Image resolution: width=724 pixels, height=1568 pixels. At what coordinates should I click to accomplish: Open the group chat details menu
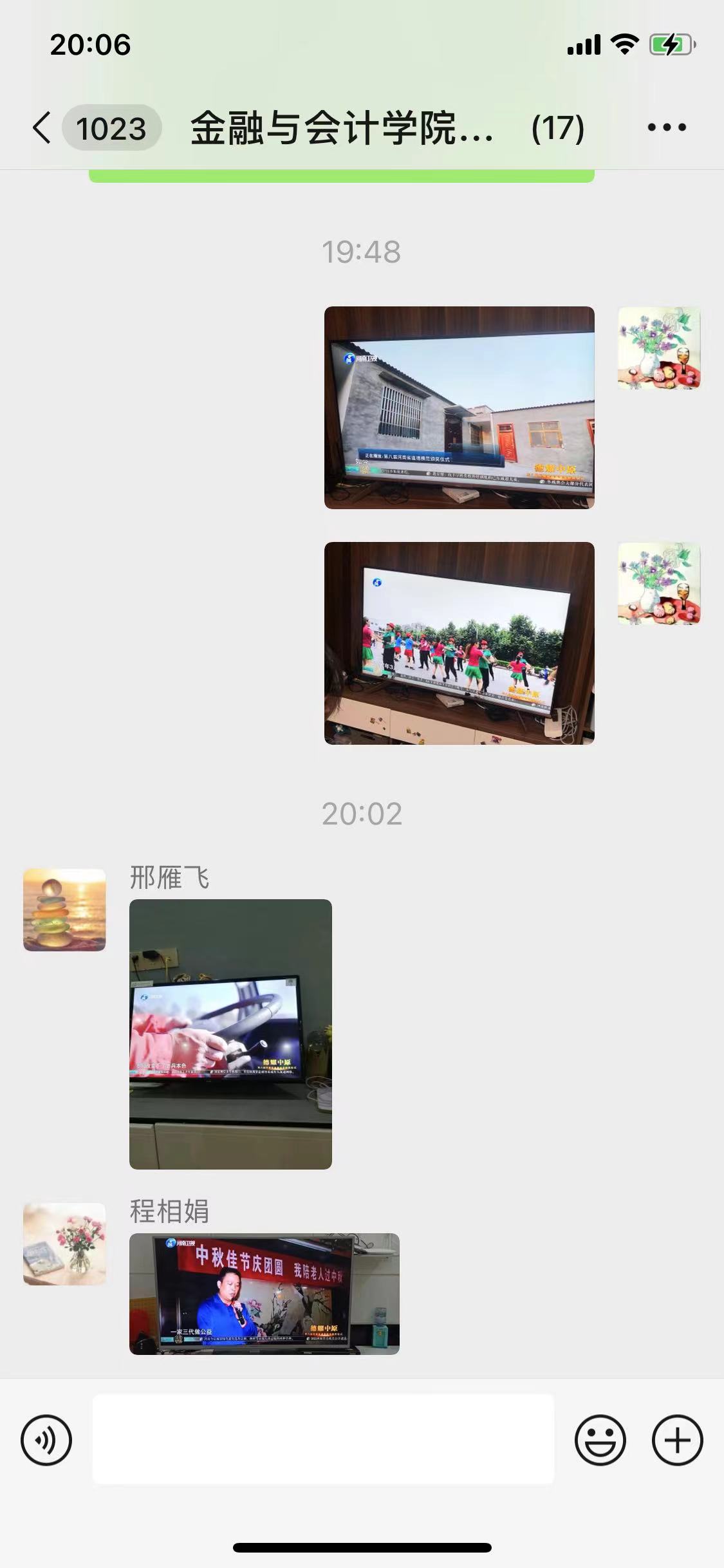click(666, 127)
